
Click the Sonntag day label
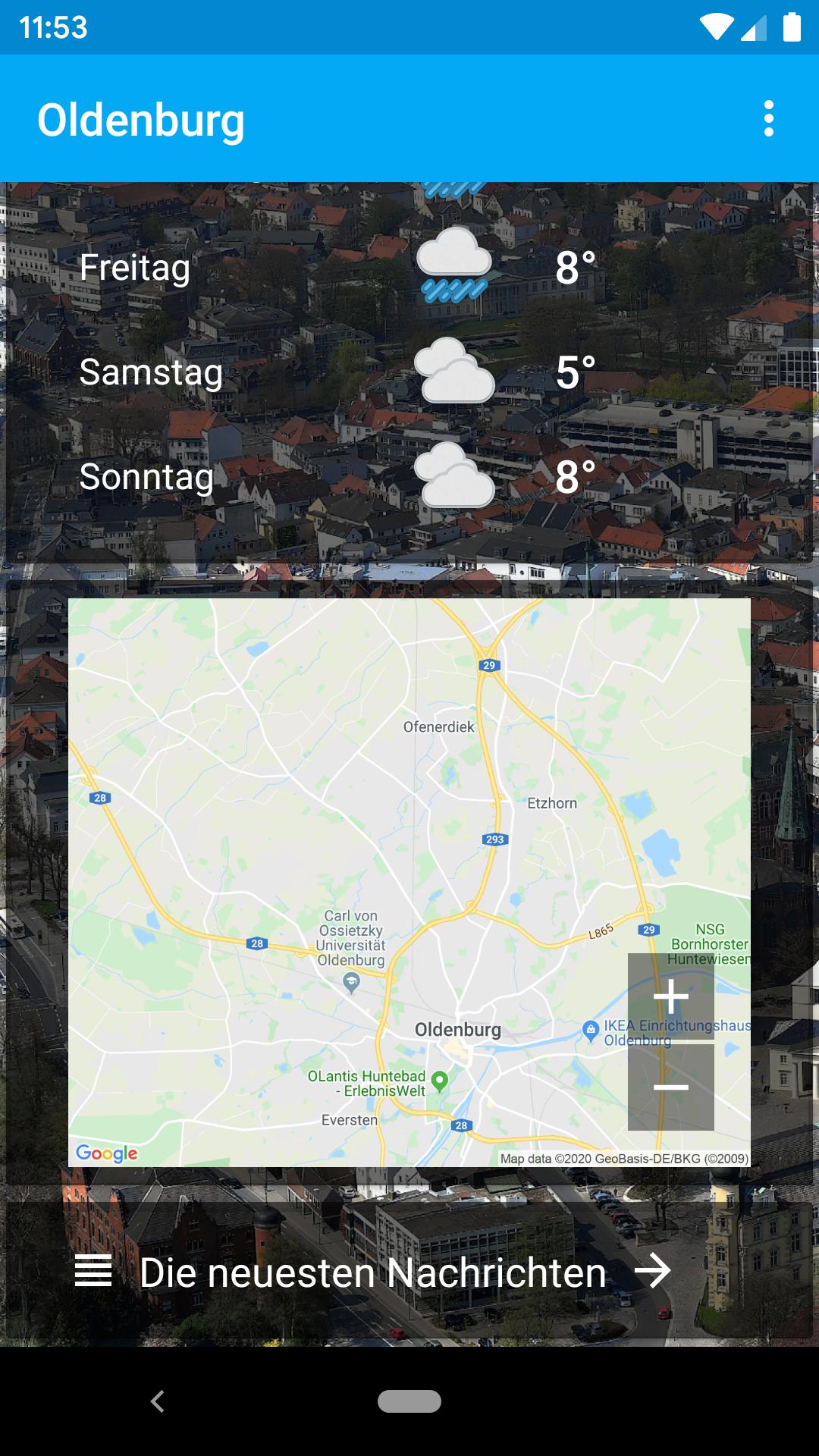coord(146,476)
